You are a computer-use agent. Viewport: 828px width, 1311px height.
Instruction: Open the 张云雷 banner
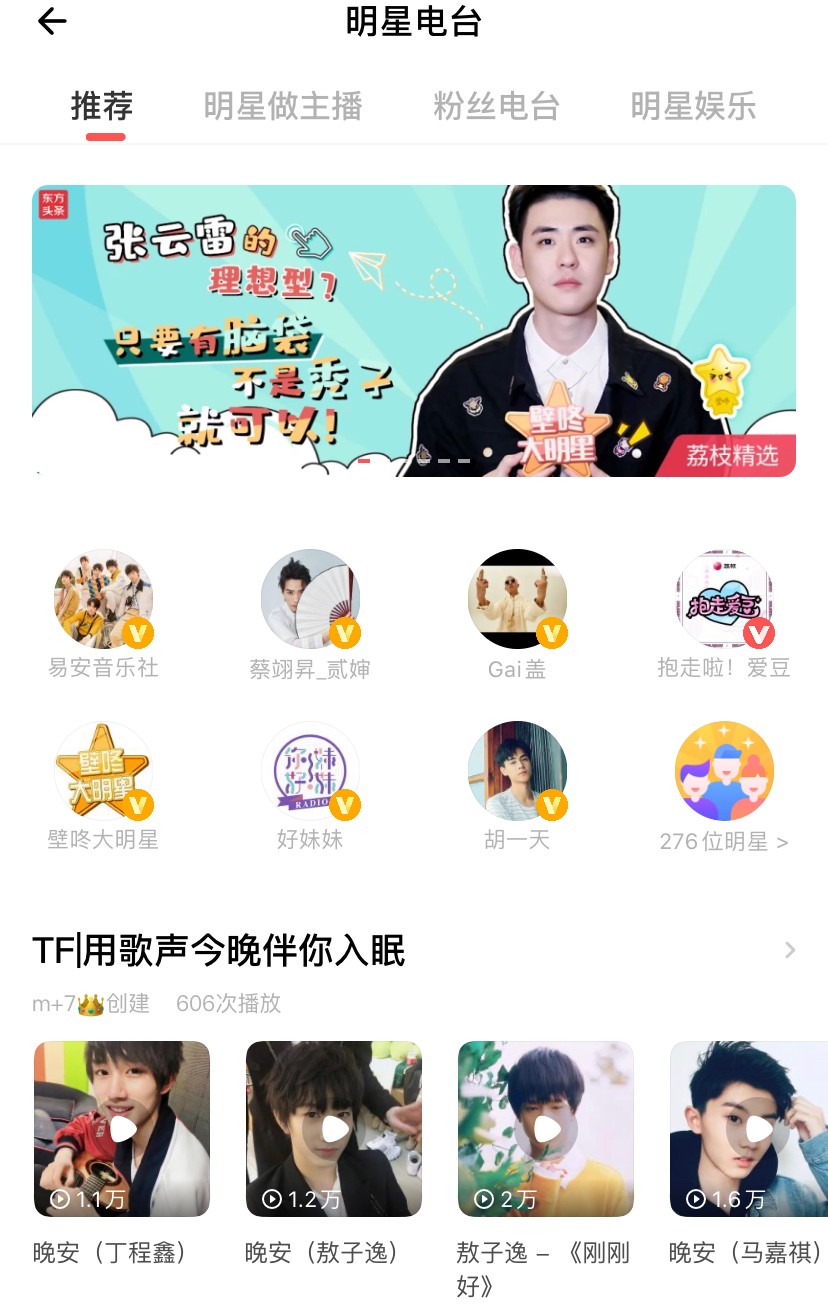click(413, 330)
